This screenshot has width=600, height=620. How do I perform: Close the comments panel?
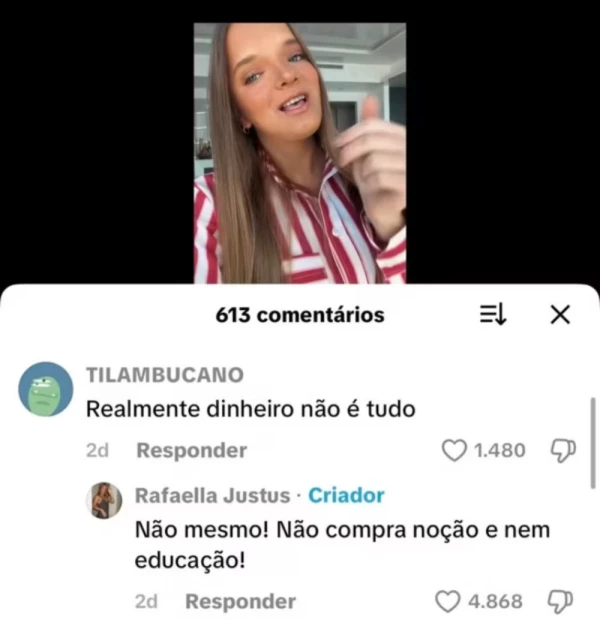click(x=560, y=315)
